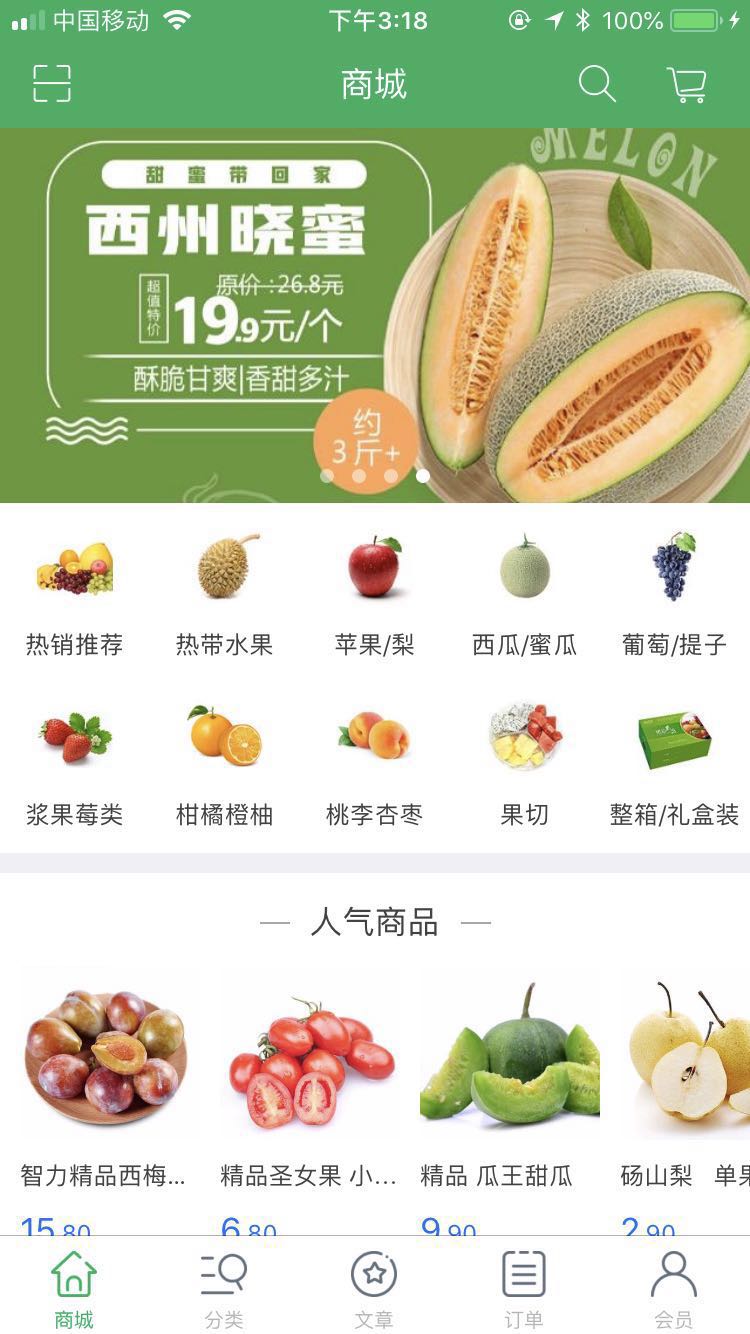
Task: Tap the 西州晓蜜 melon promotional banner
Action: 375,310
